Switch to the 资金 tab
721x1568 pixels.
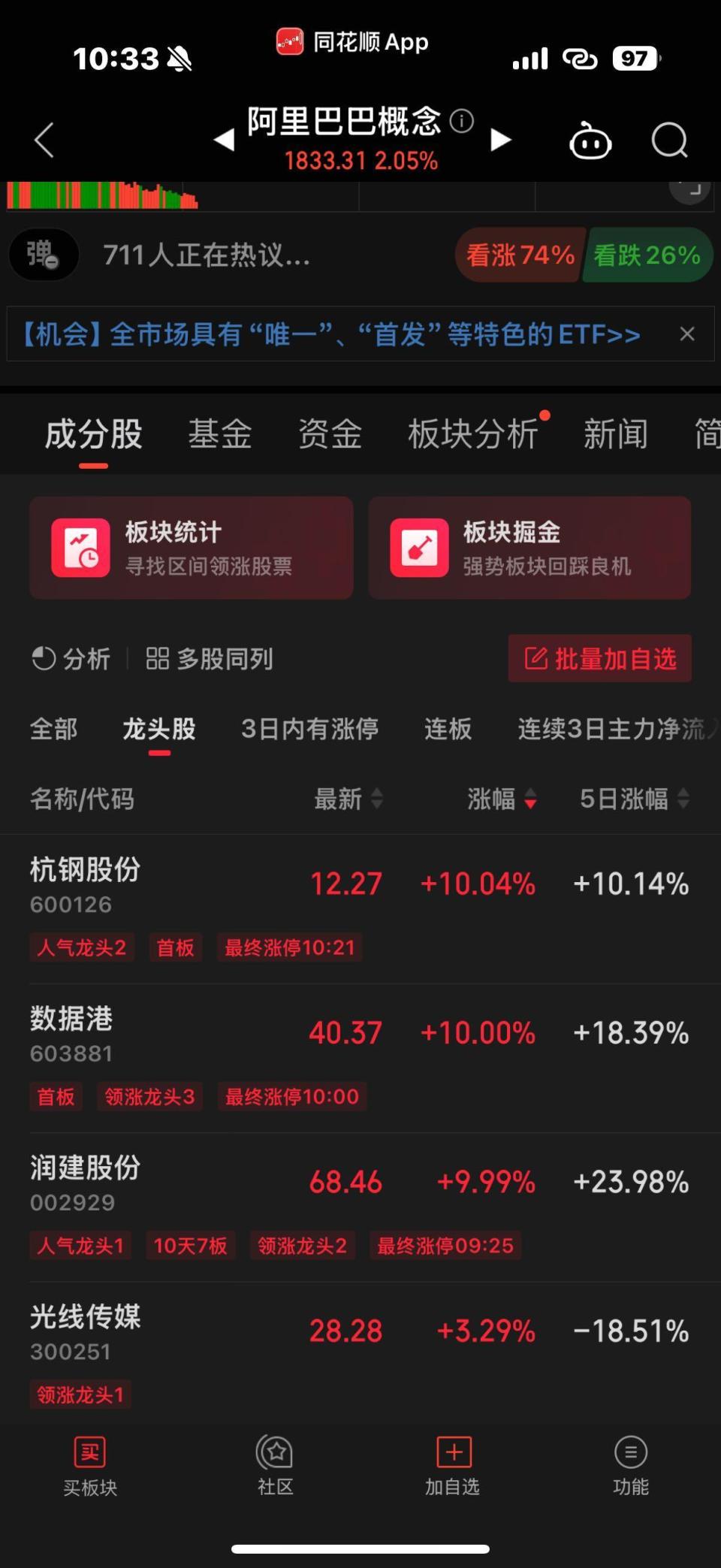tap(330, 435)
